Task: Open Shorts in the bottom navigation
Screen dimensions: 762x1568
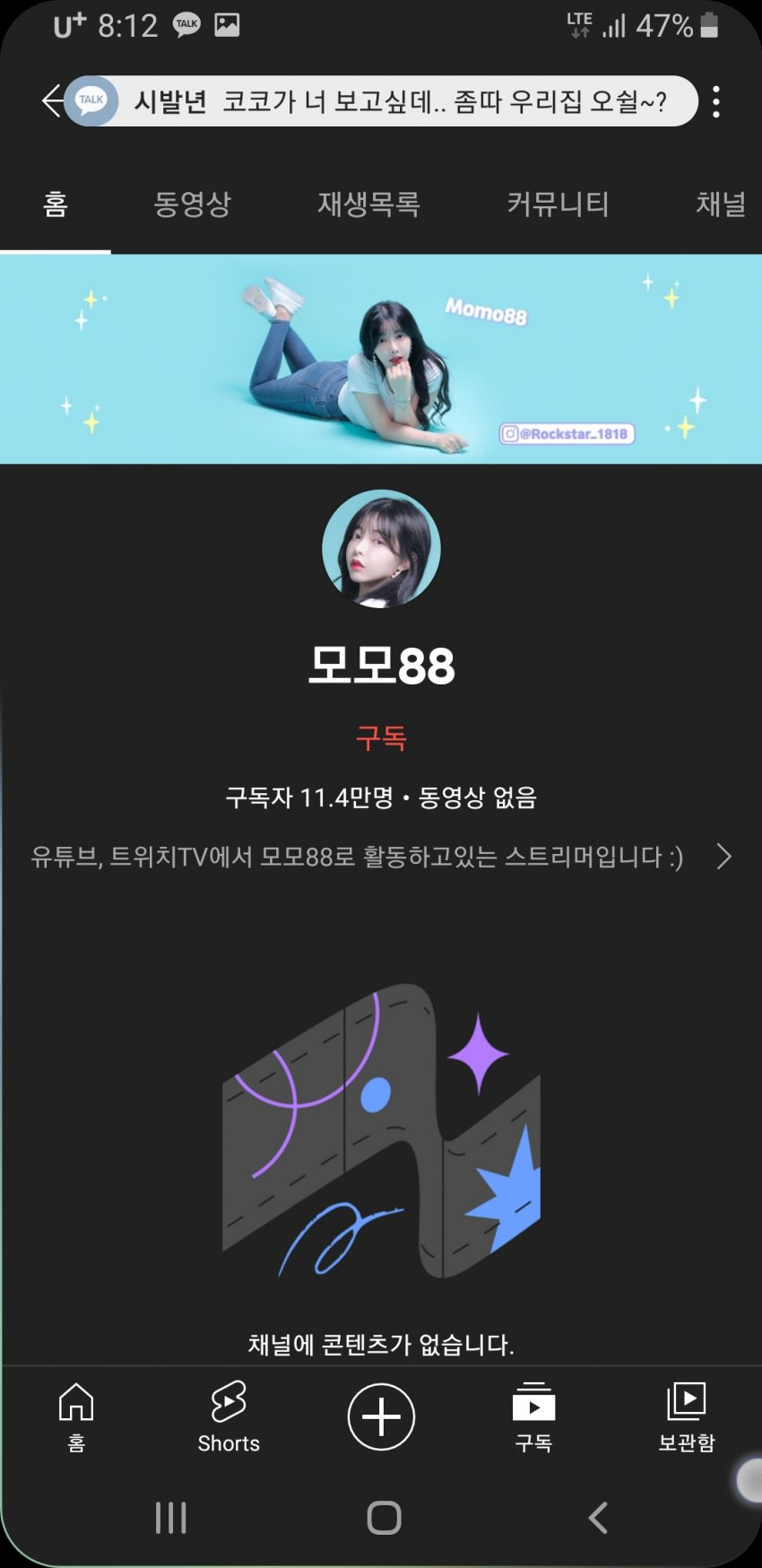Action: click(229, 1416)
